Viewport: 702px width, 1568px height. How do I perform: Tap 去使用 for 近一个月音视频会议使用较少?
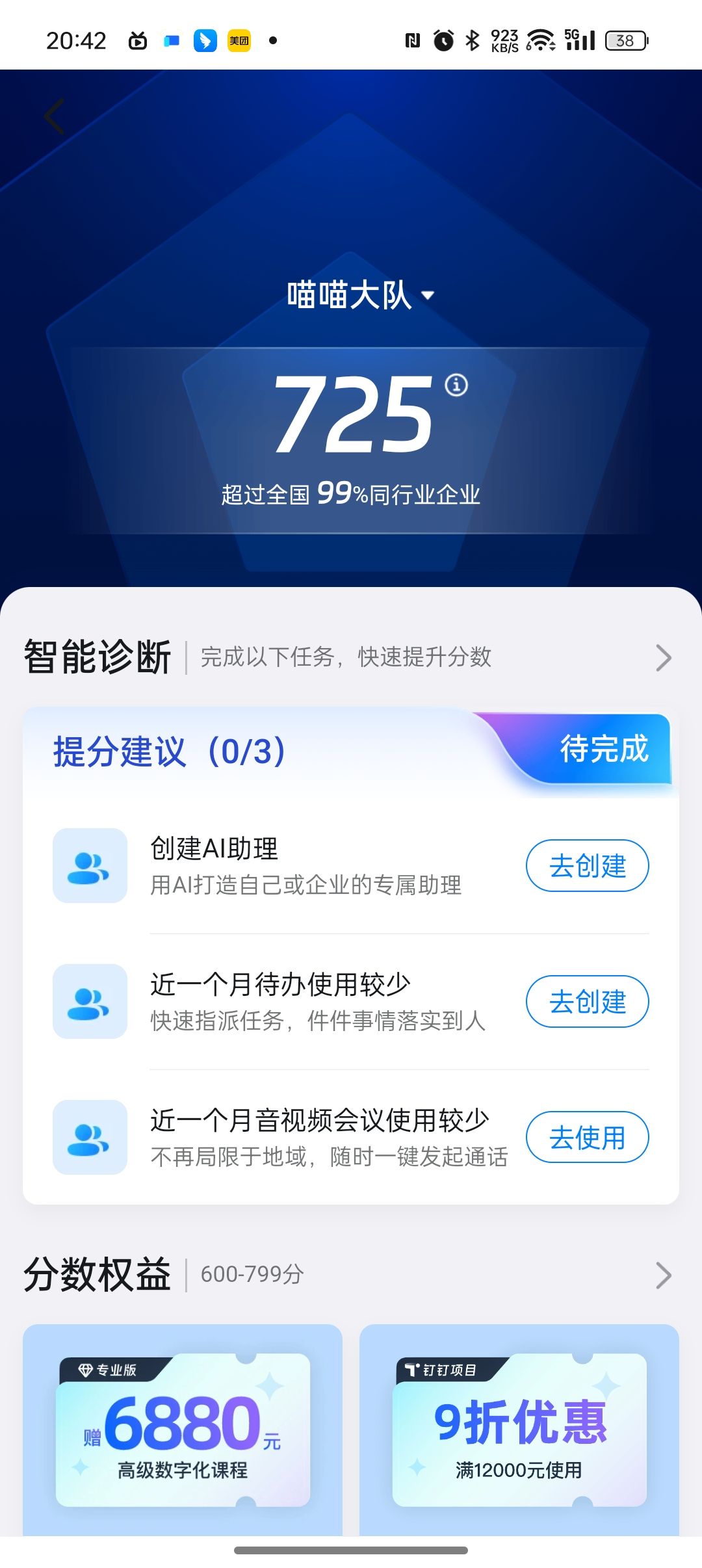pyautogui.click(x=587, y=1137)
